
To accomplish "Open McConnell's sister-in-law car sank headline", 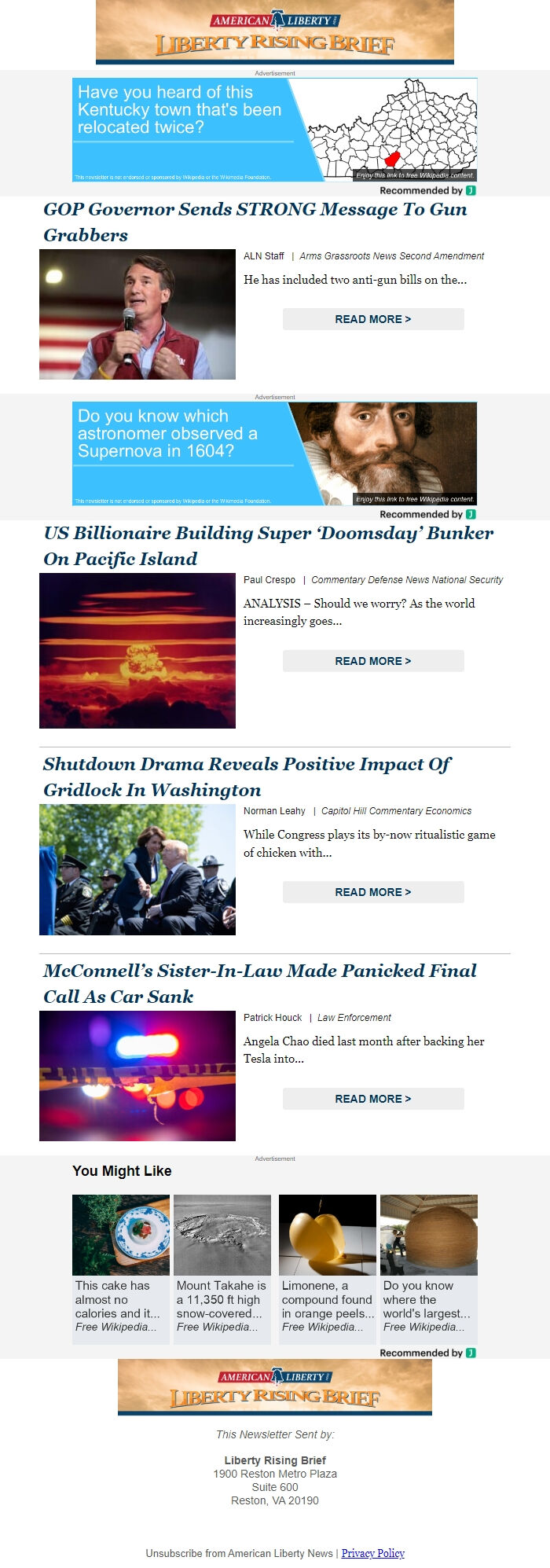I will [x=259, y=983].
